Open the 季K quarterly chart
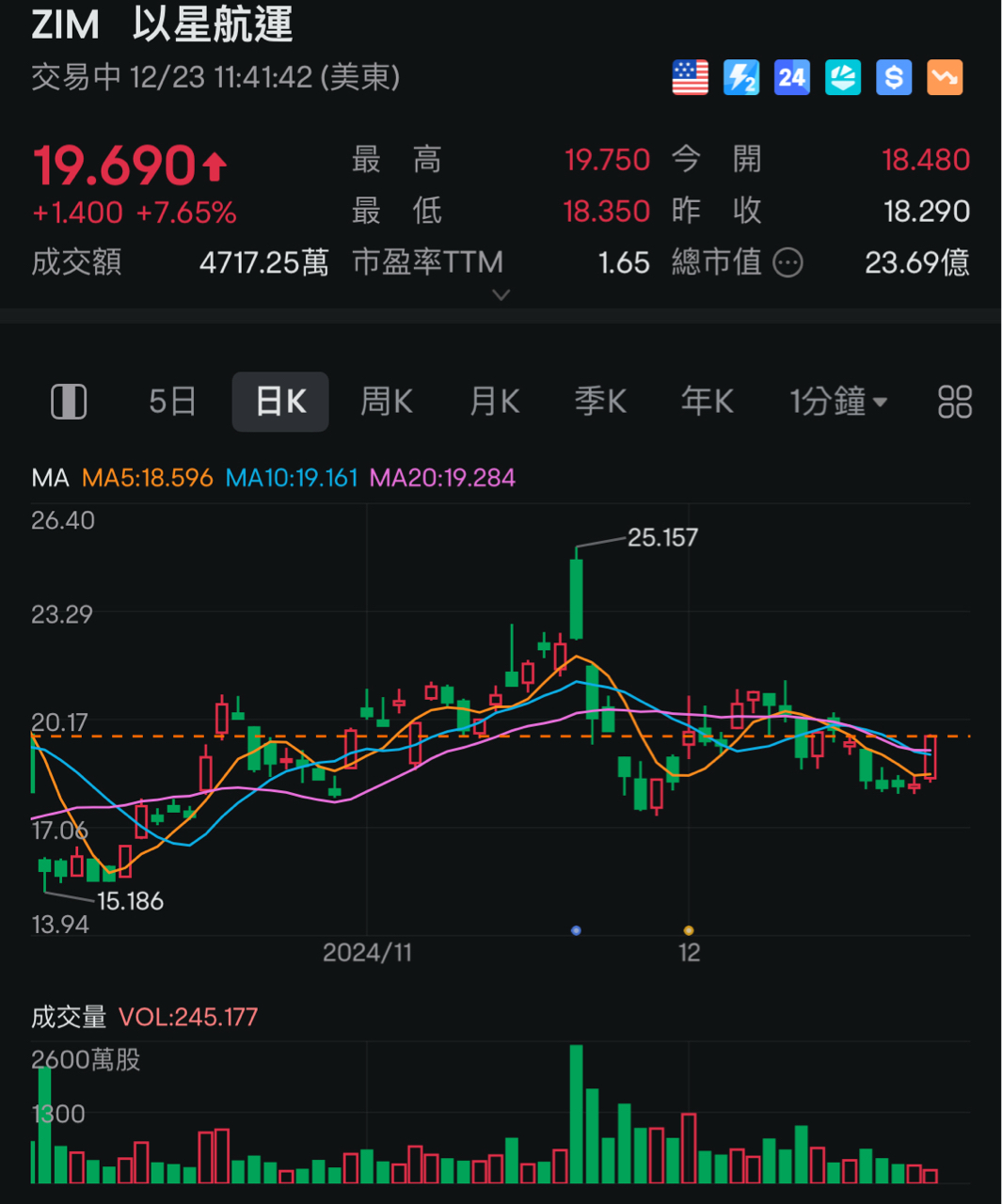1002x1204 pixels. (x=600, y=402)
